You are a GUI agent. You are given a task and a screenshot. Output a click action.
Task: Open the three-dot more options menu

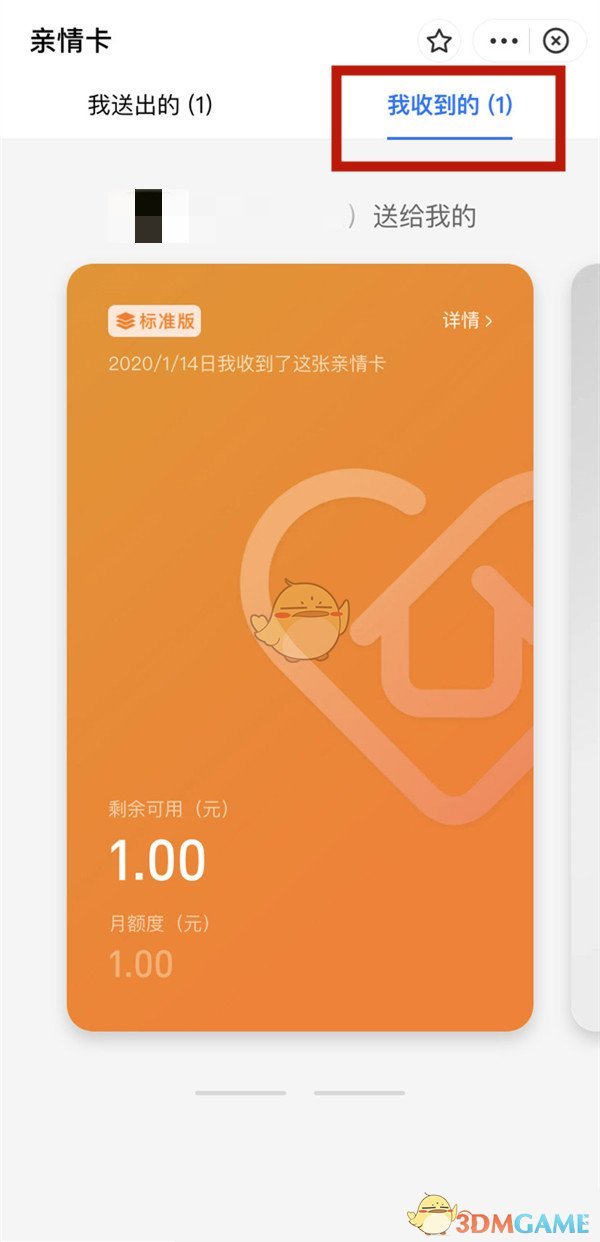click(504, 41)
